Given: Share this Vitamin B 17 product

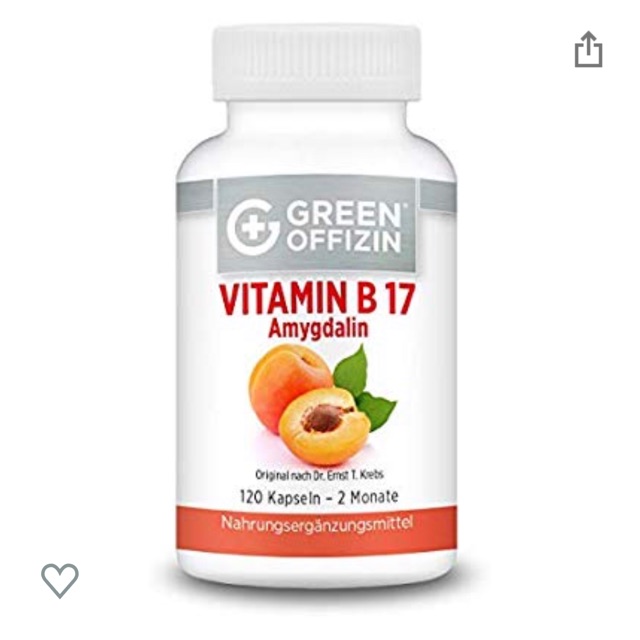Looking at the screenshot, I should tap(589, 49).
